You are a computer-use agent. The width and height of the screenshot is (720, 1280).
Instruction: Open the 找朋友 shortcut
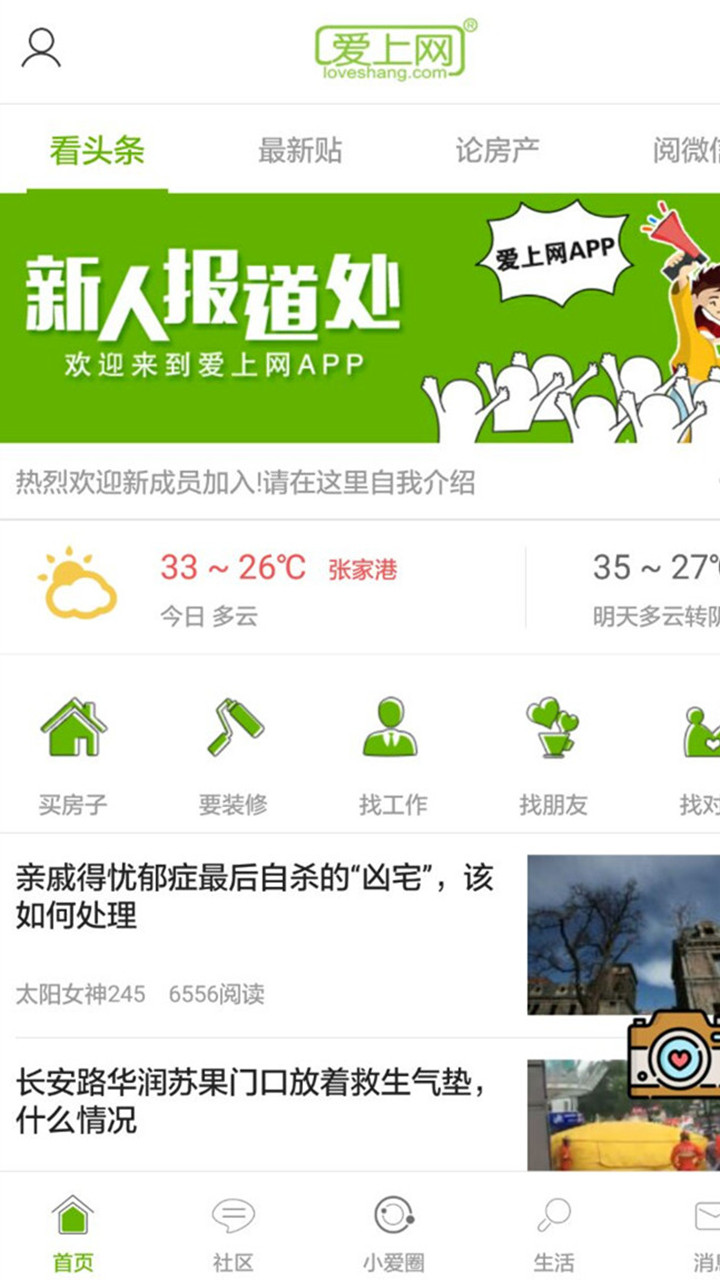552,755
